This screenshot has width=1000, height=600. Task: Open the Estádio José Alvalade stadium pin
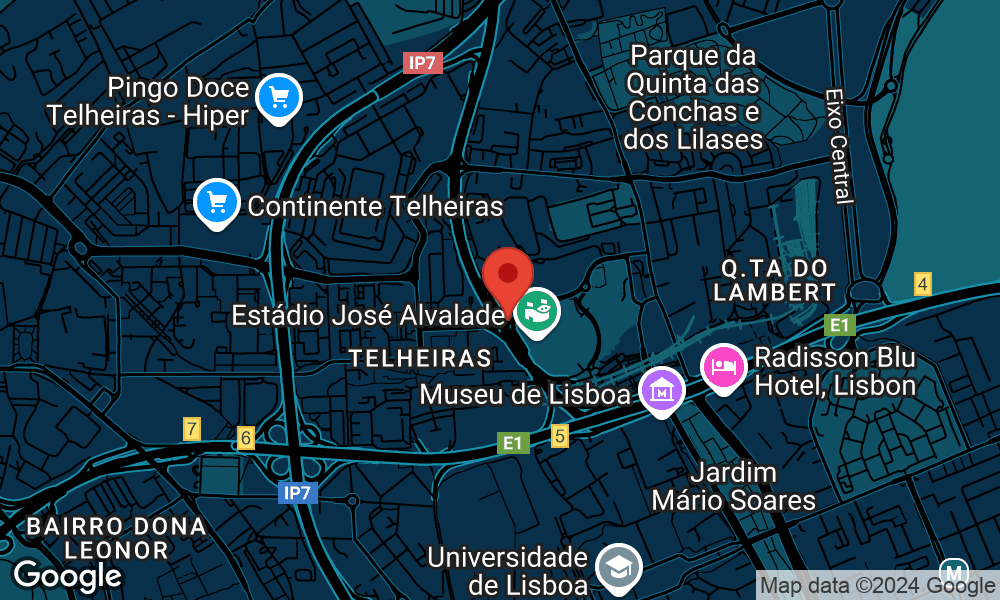pos(537,314)
